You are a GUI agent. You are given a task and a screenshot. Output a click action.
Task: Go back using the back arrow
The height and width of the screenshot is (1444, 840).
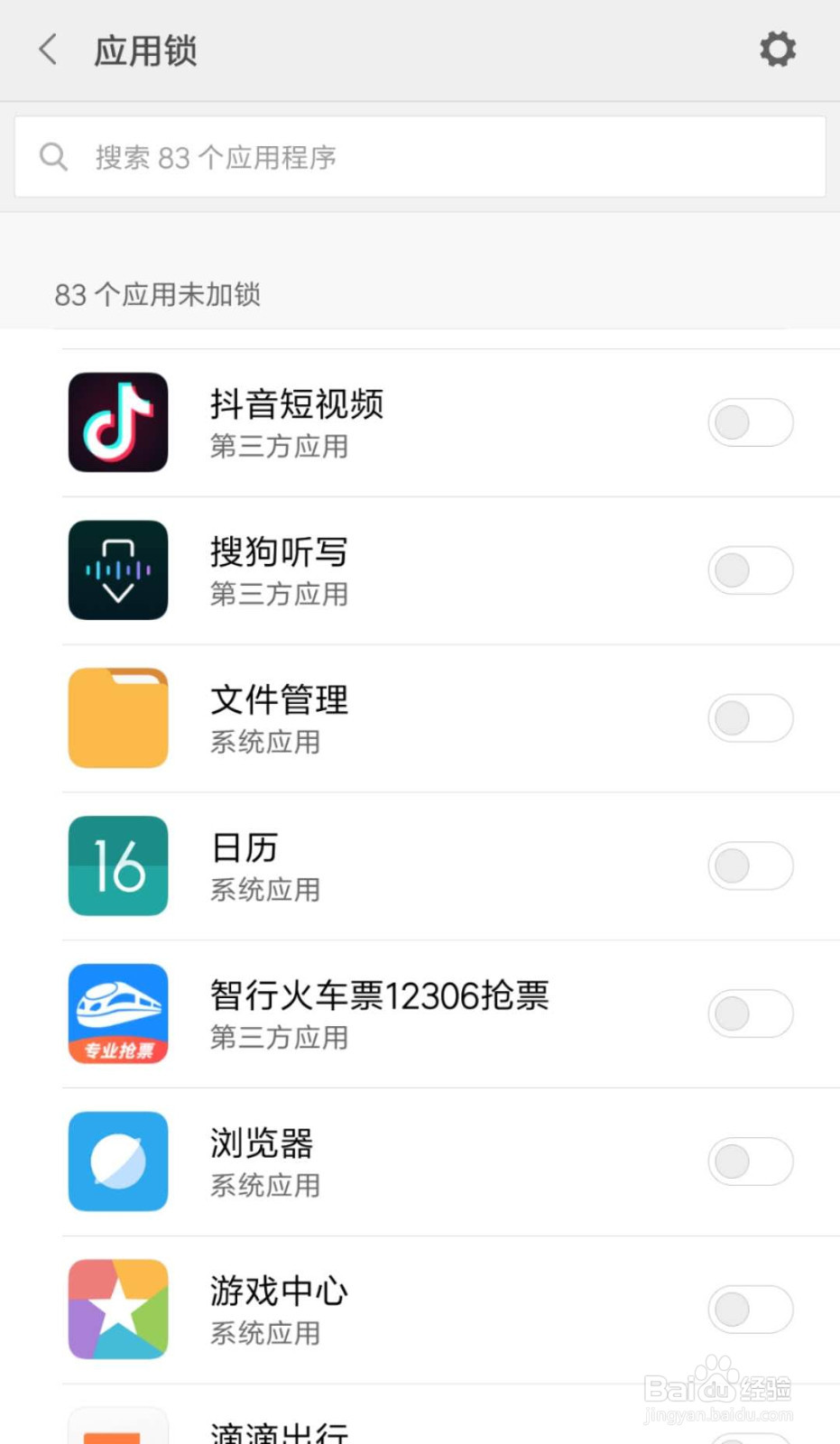[x=47, y=50]
